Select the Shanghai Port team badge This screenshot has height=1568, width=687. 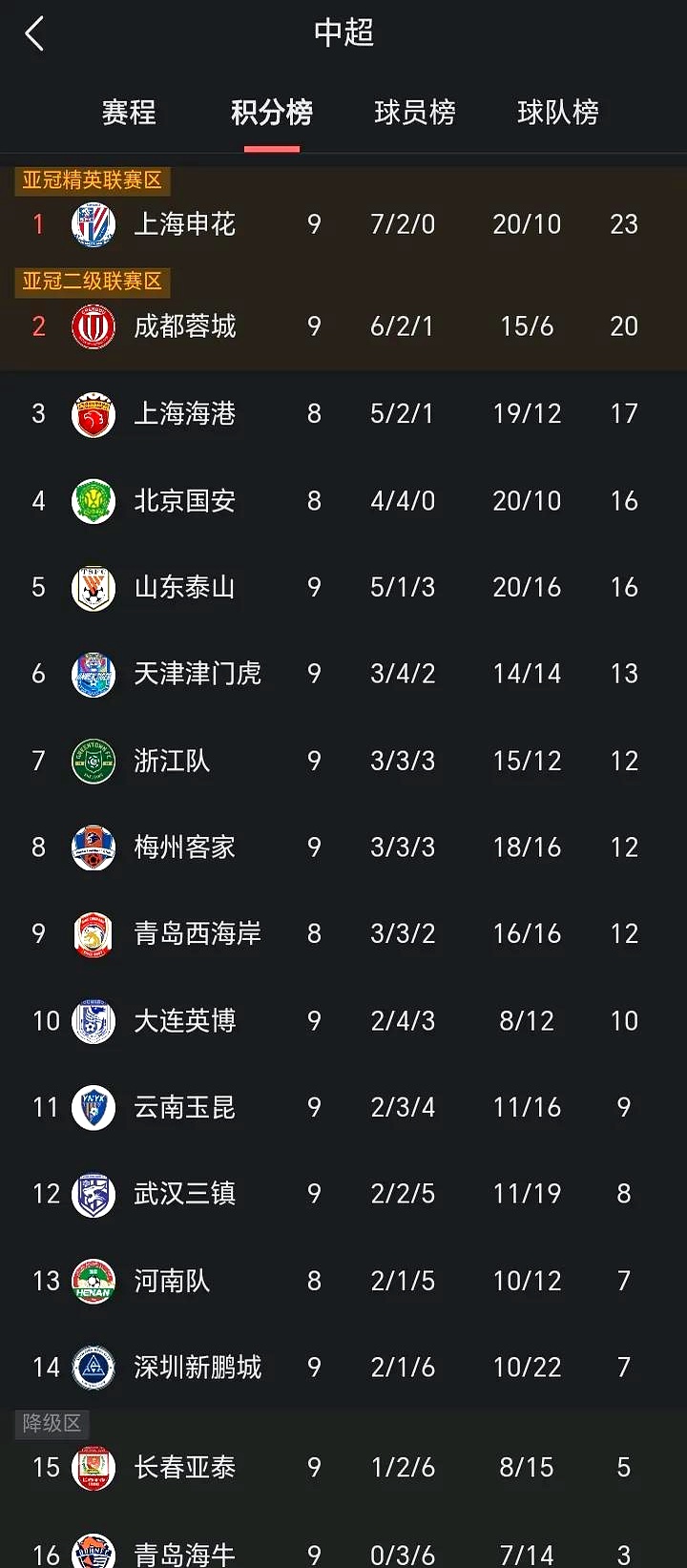click(93, 413)
